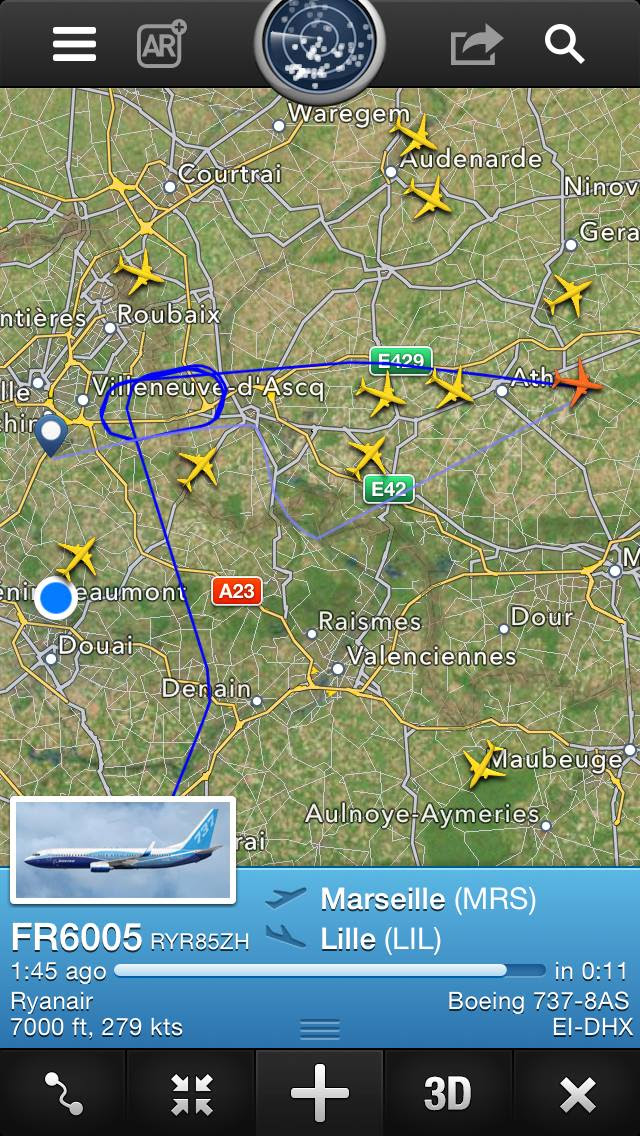This screenshot has height=1136, width=640.
Task: Switch to 3D view
Action: 448,1093
